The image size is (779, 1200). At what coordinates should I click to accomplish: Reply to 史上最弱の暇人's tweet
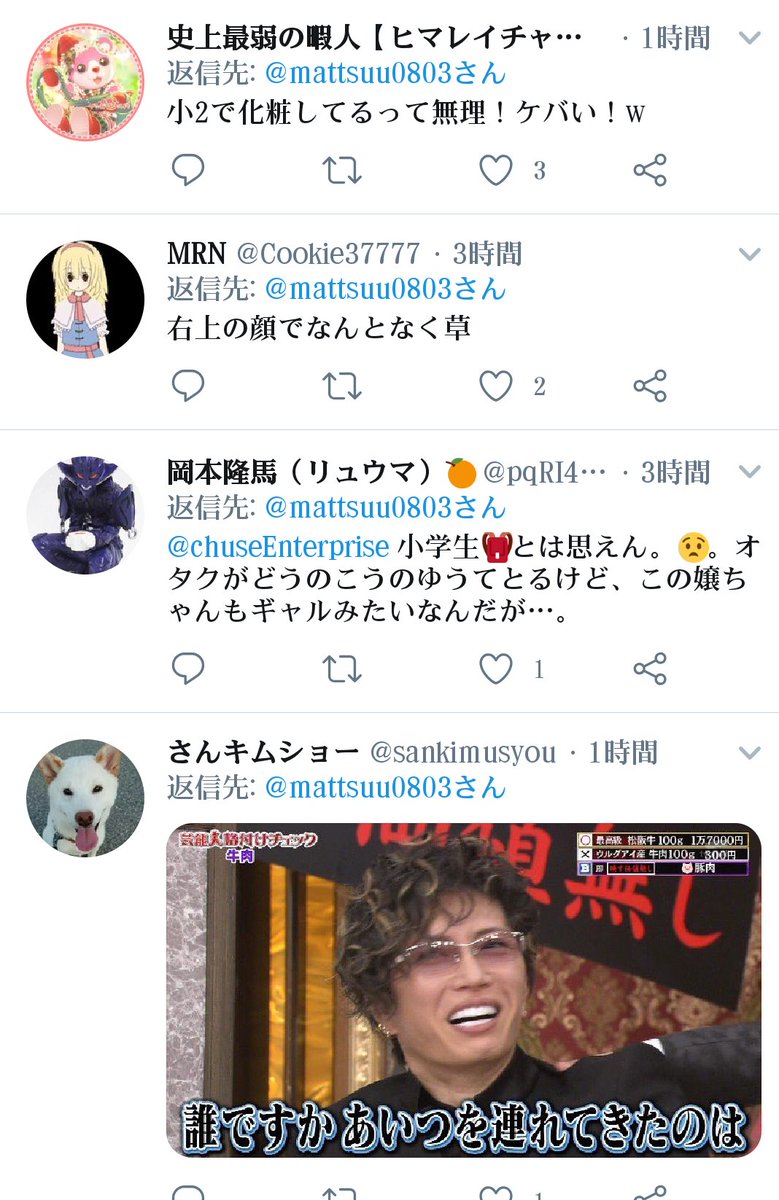189,171
